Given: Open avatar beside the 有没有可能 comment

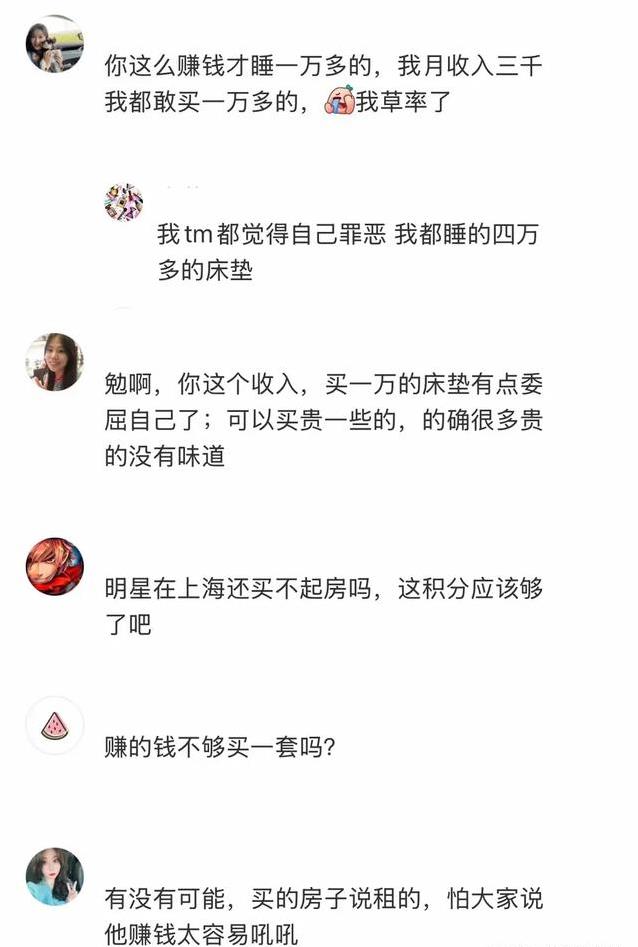Looking at the screenshot, I should 54,876.
